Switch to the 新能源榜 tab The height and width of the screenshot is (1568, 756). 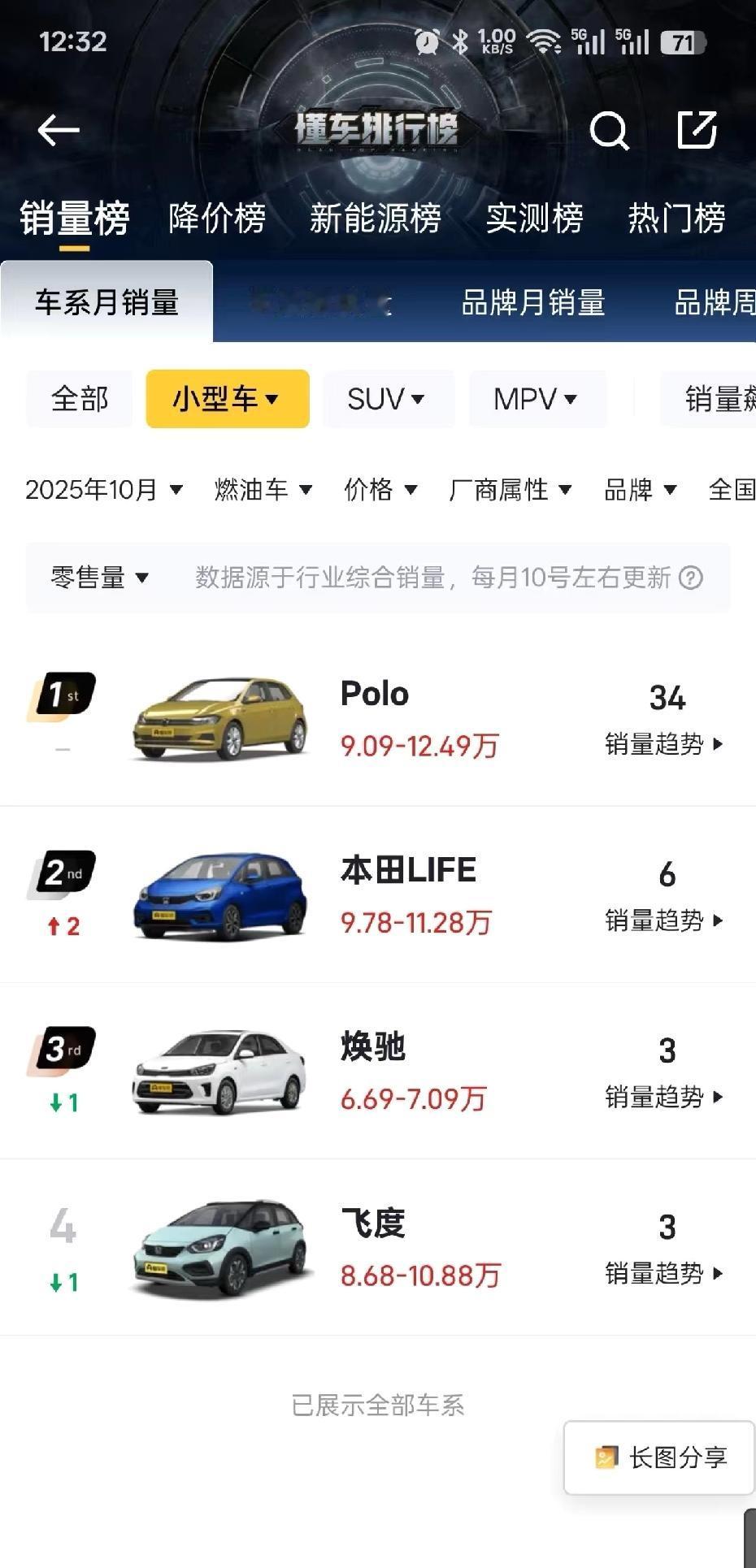click(x=376, y=218)
